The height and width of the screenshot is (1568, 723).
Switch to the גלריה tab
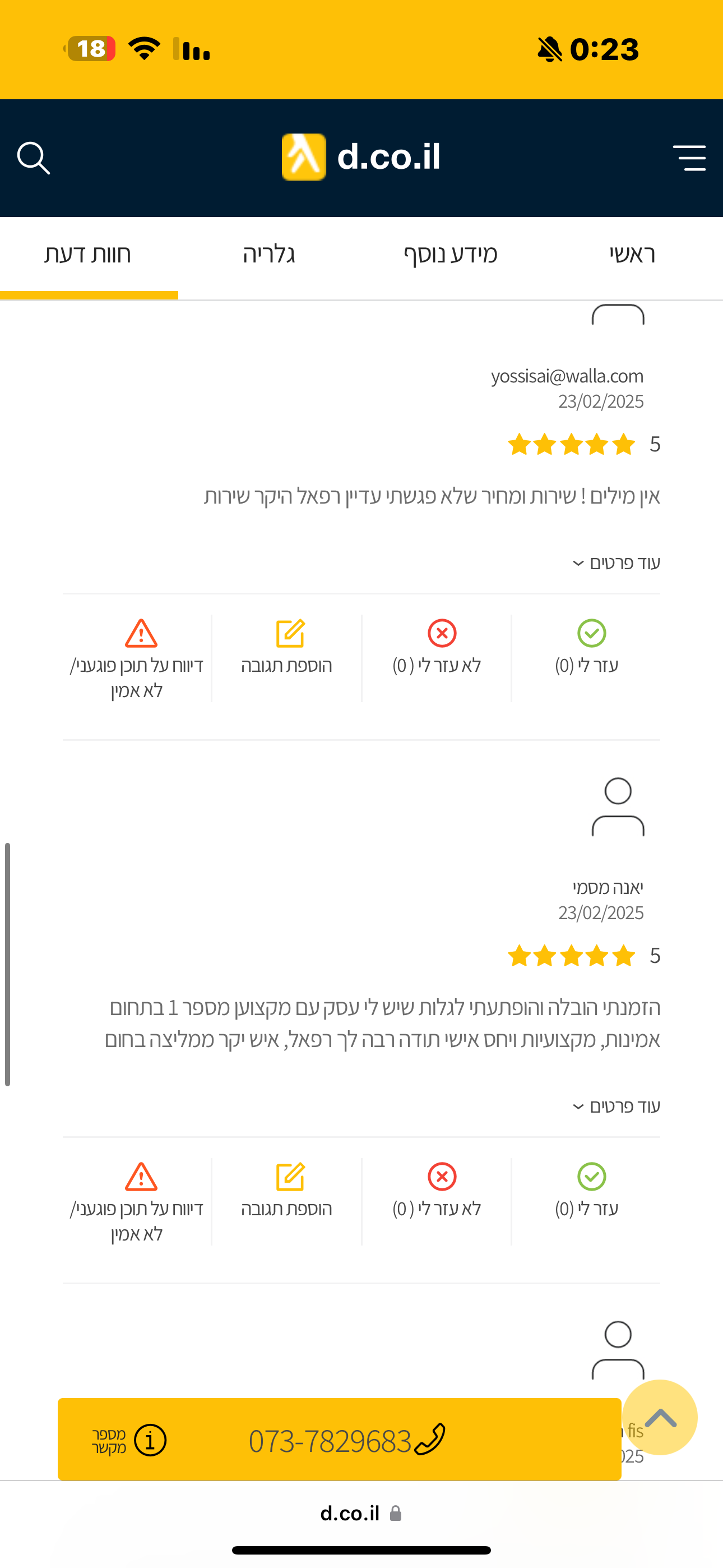click(268, 255)
